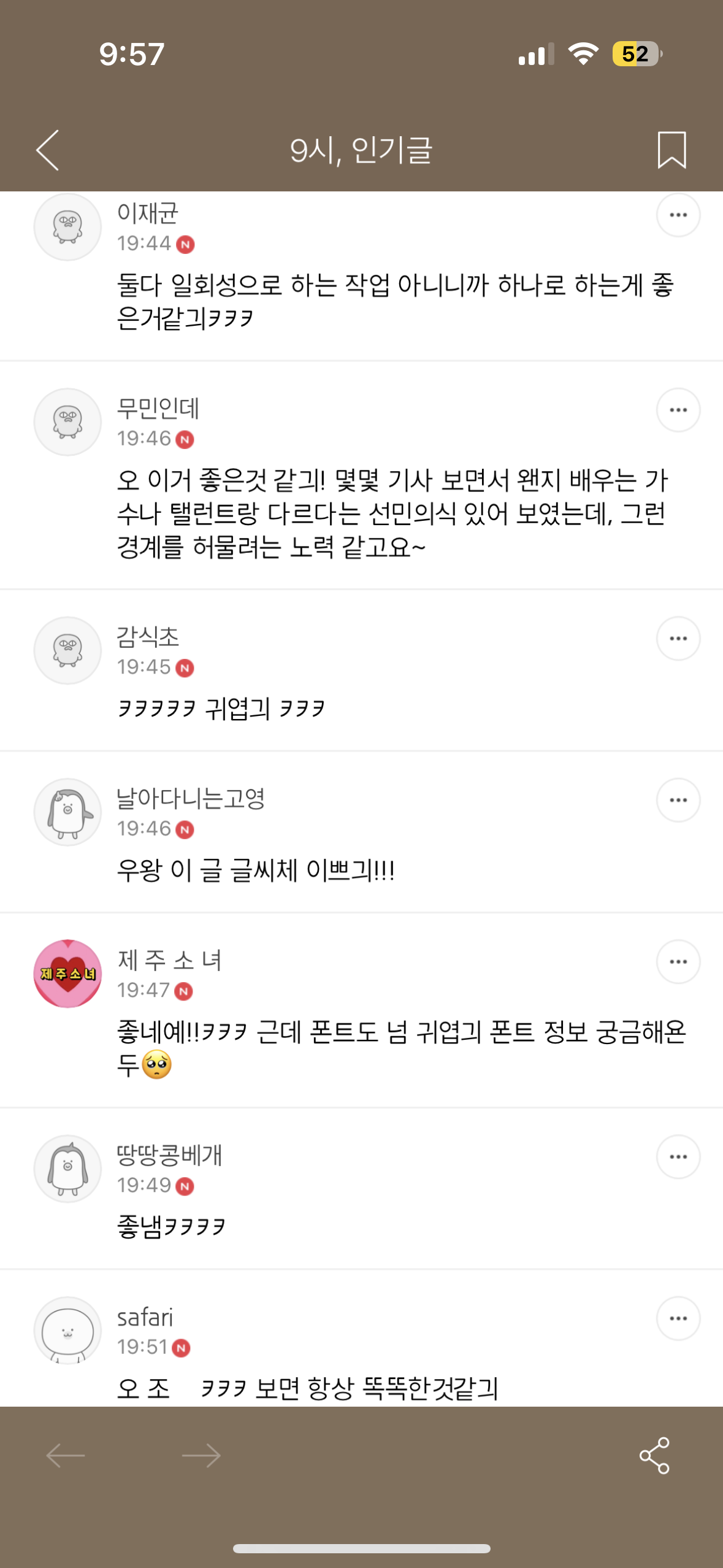Bookmark this post
This screenshot has width=723, height=1568.
coord(671,150)
